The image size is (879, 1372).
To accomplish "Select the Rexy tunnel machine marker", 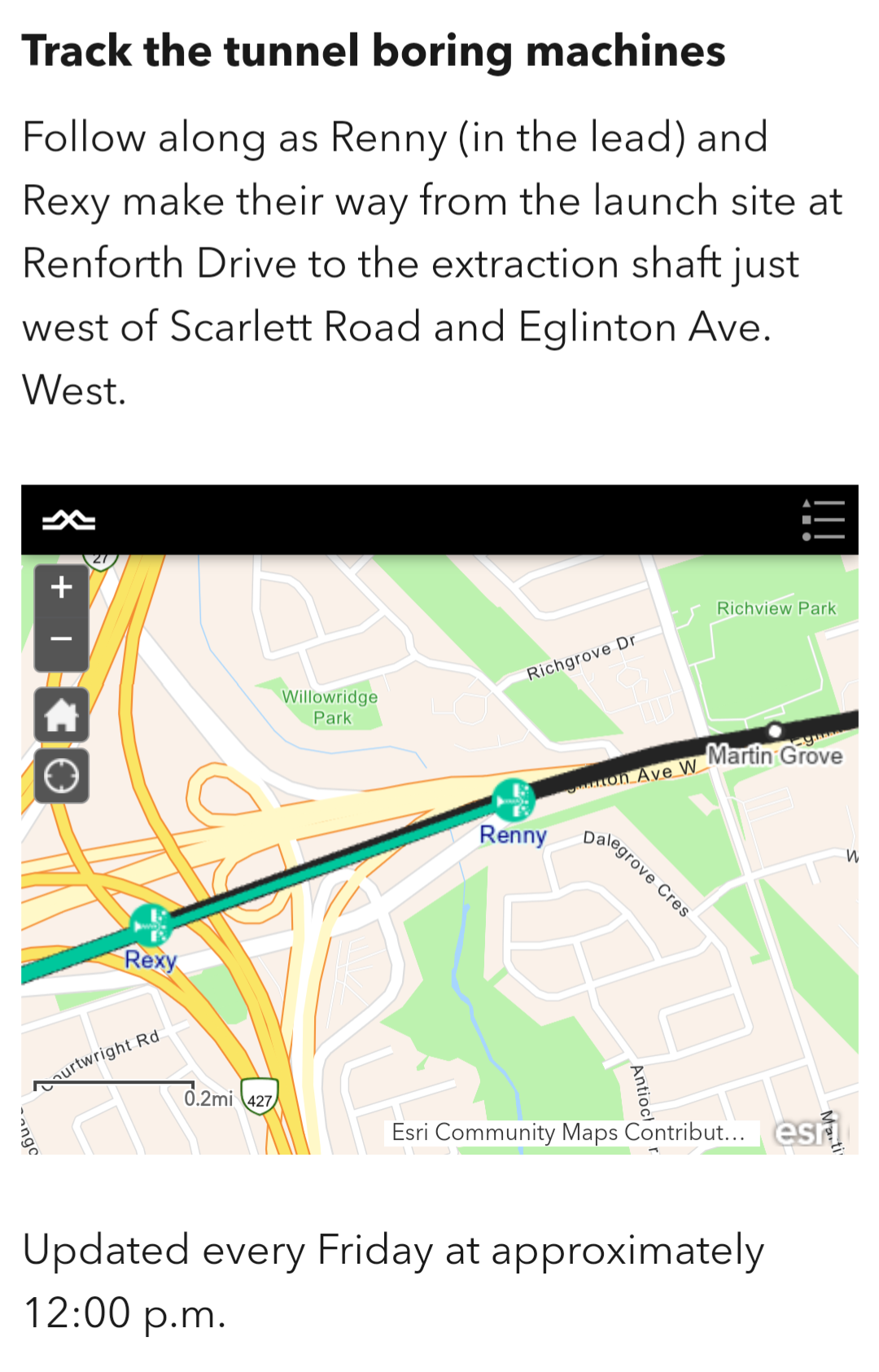I will (151, 925).
